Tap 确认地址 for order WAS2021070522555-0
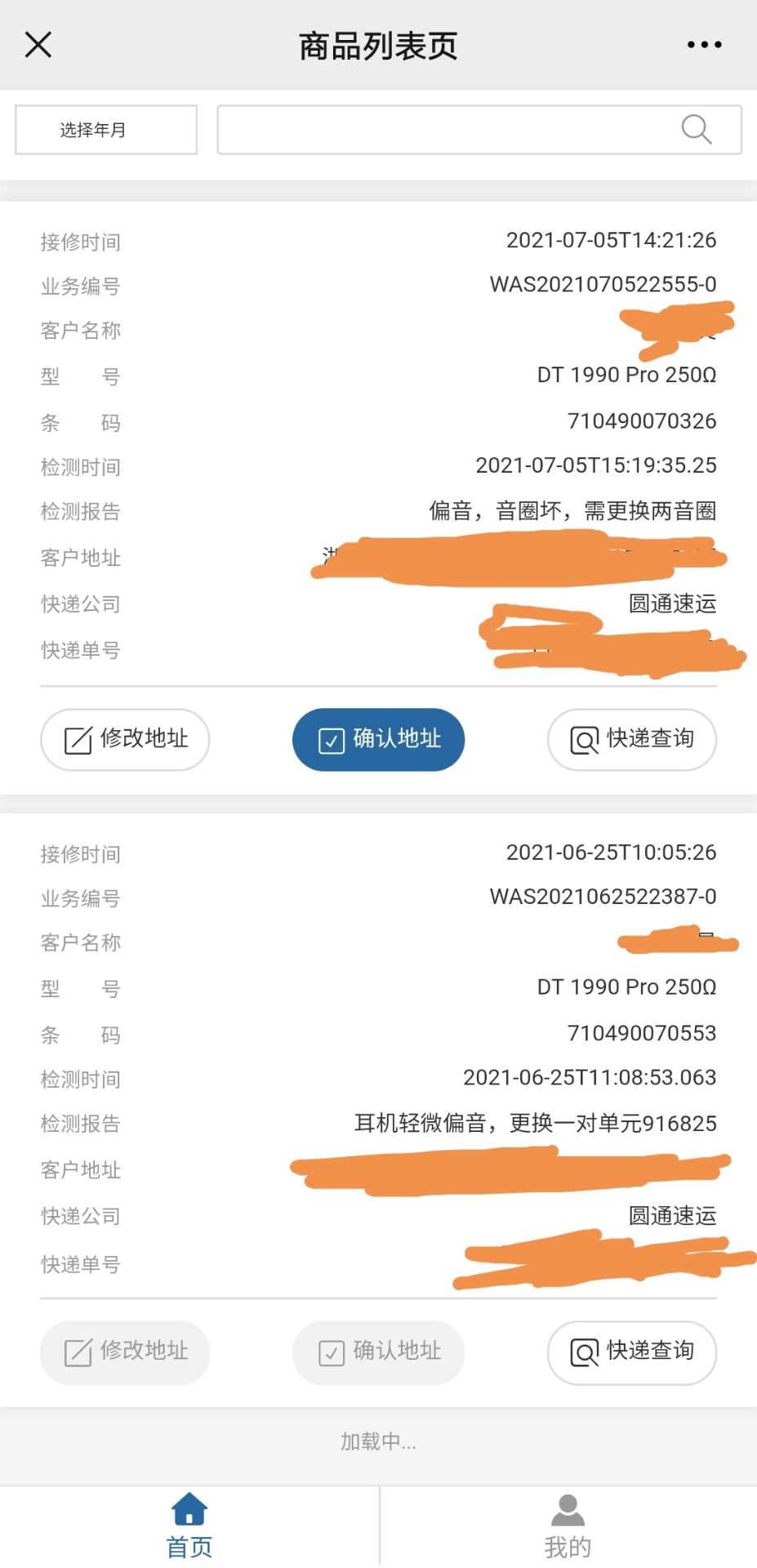This screenshot has height=1568, width=757. [x=379, y=739]
